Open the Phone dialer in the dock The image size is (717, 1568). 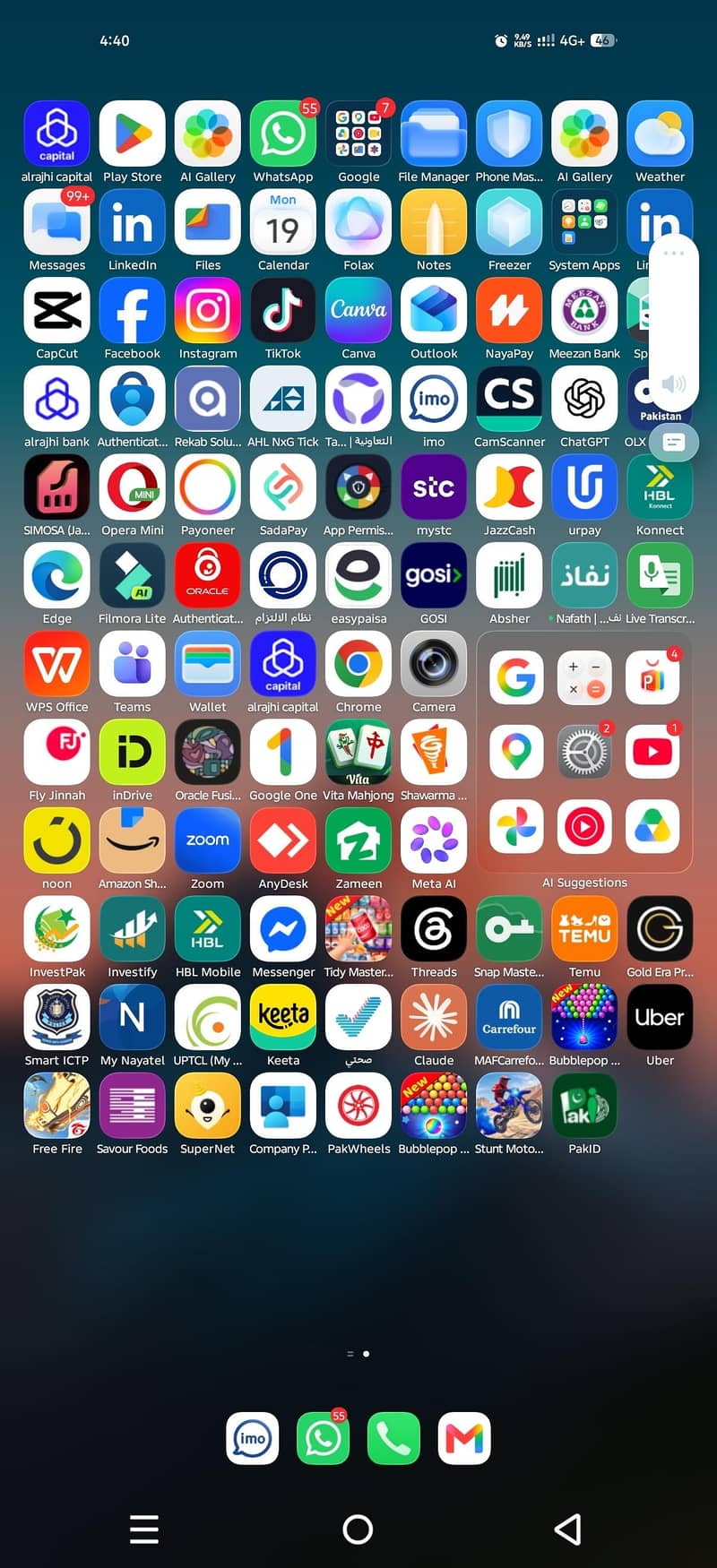click(x=393, y=1438)
